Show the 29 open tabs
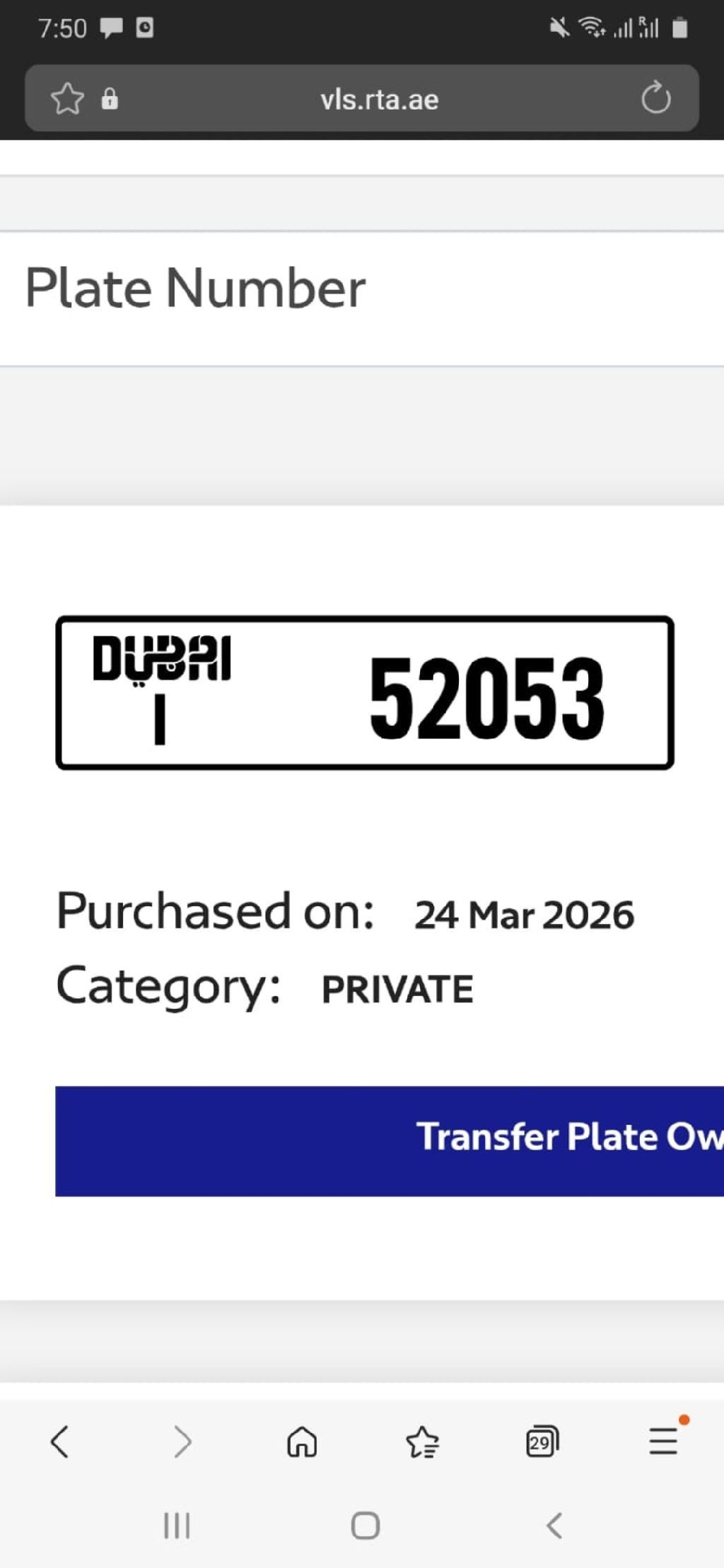The height and width of the screenshot is (1568, 724). (542, 1441)
